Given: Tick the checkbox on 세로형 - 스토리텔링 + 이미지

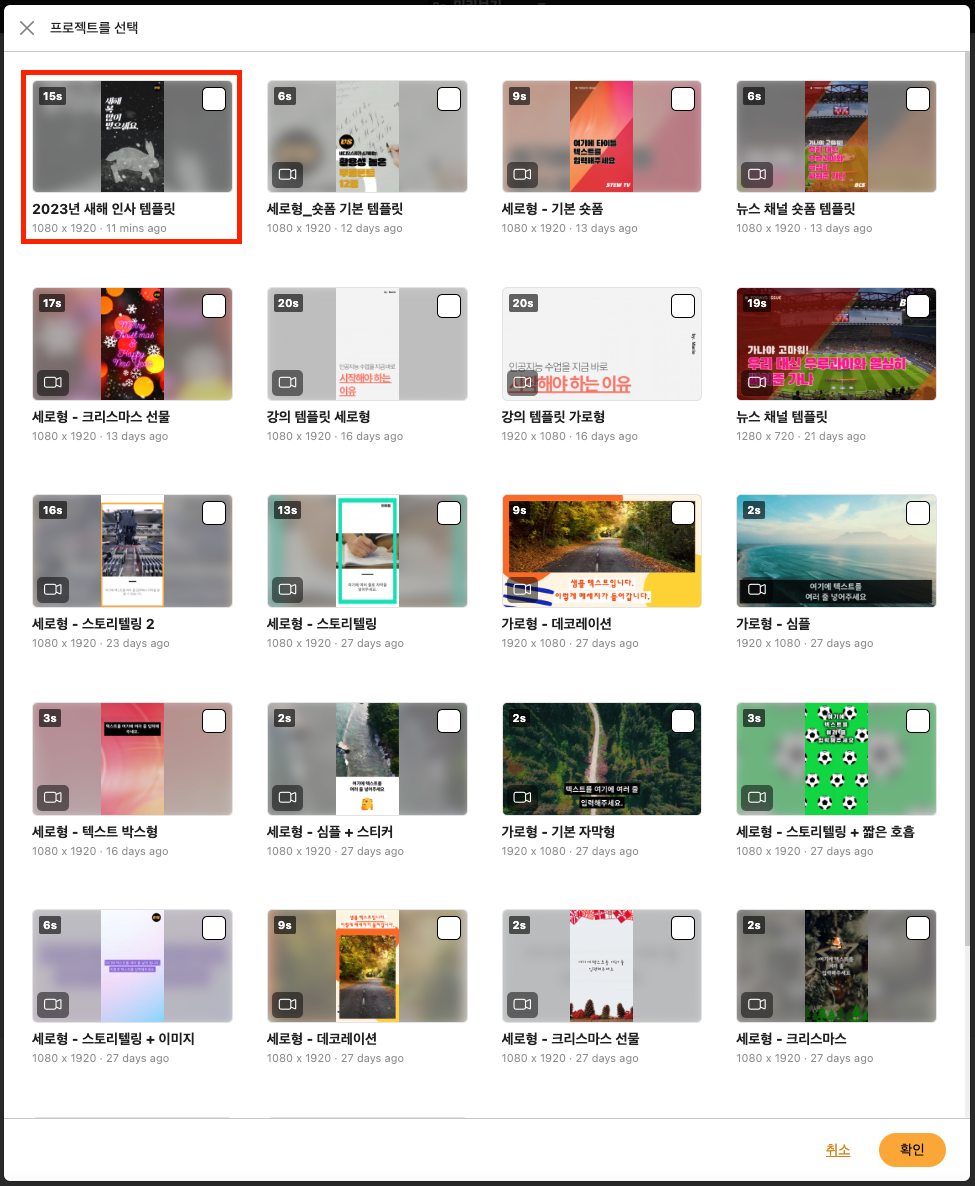Looking at the screenshot, I should 214,928.
